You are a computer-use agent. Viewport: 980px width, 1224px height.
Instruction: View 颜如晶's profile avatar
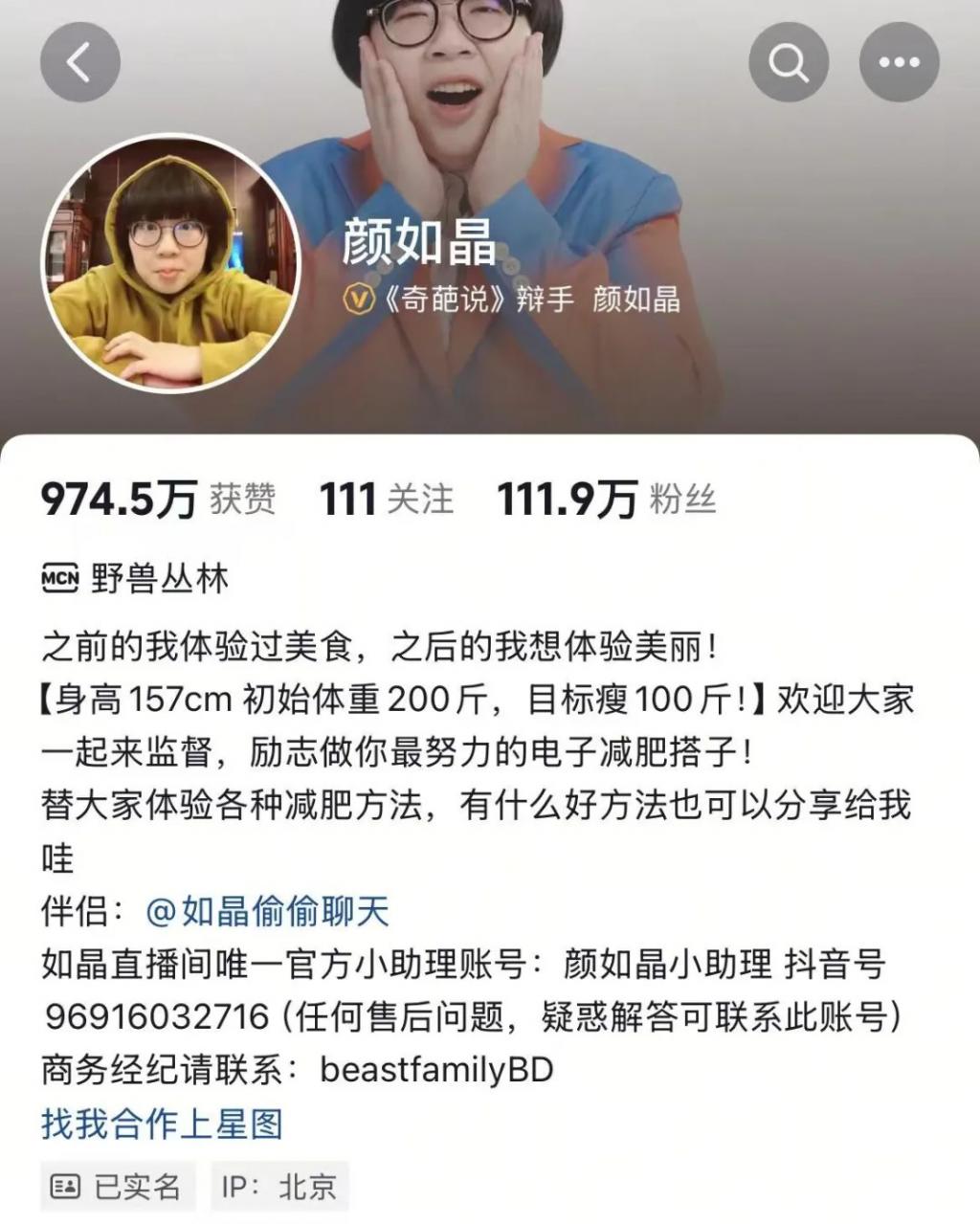[x=170, y=263]
